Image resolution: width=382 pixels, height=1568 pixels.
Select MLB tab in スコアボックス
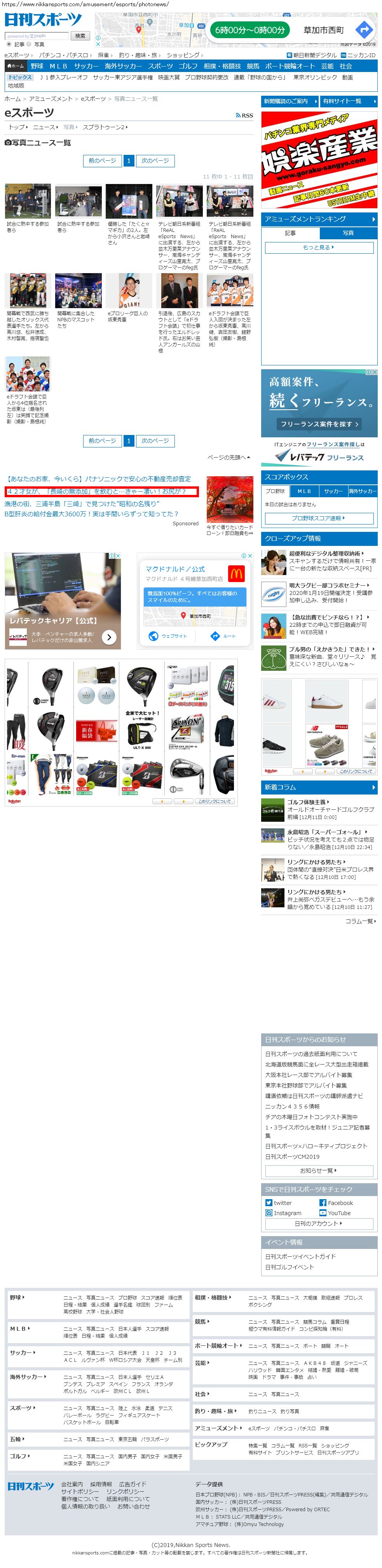click(x=304, y=491)
